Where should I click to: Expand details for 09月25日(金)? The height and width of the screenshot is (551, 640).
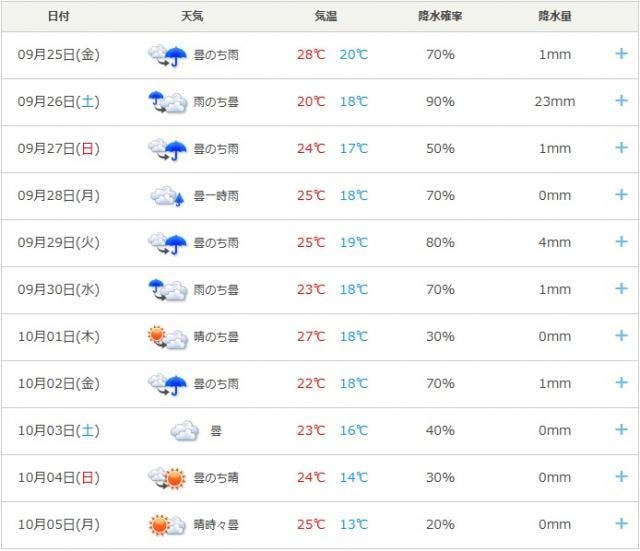pyautogui.click(x=621, y=53)
